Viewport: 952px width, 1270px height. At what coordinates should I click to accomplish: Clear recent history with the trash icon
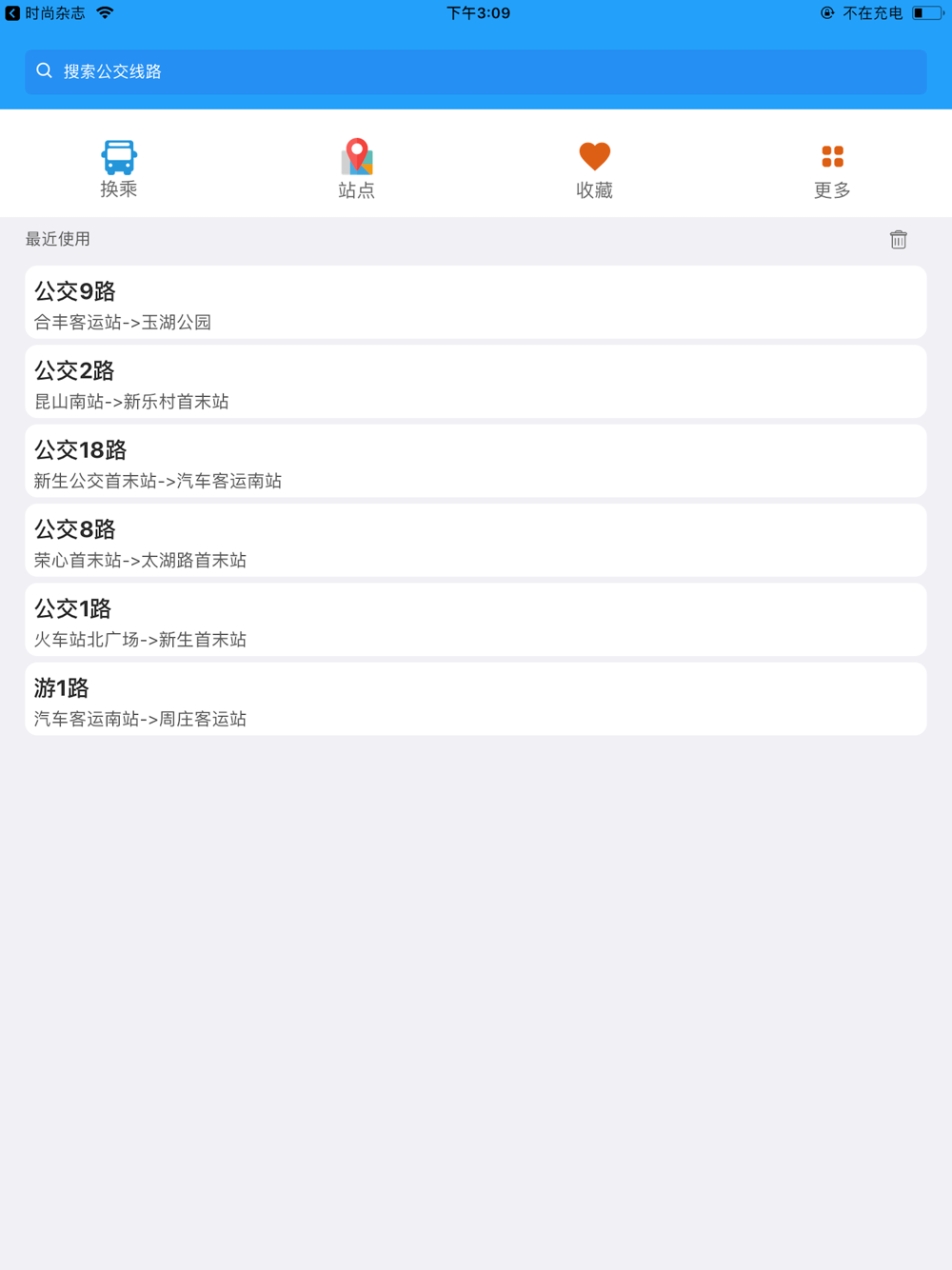click(x=898, y=239)
